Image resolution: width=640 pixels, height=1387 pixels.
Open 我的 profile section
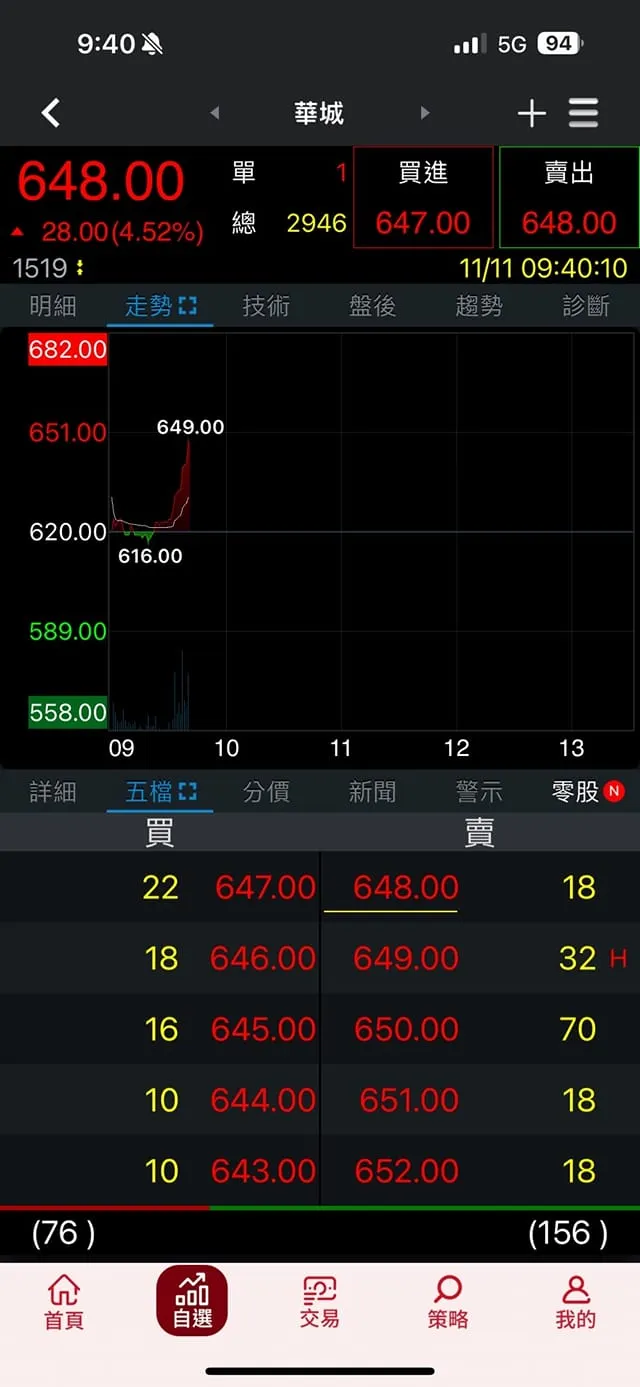[576, 1302]
